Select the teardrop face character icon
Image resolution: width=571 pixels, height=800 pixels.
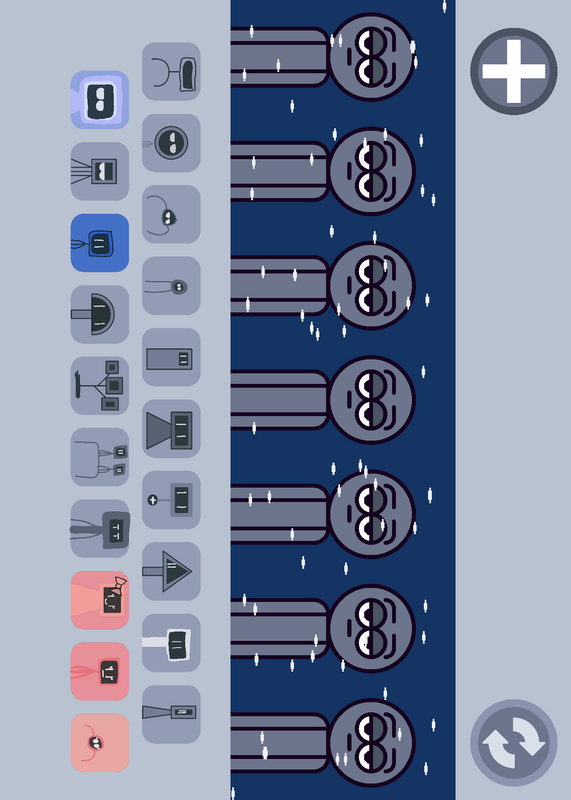pos(171,214)
